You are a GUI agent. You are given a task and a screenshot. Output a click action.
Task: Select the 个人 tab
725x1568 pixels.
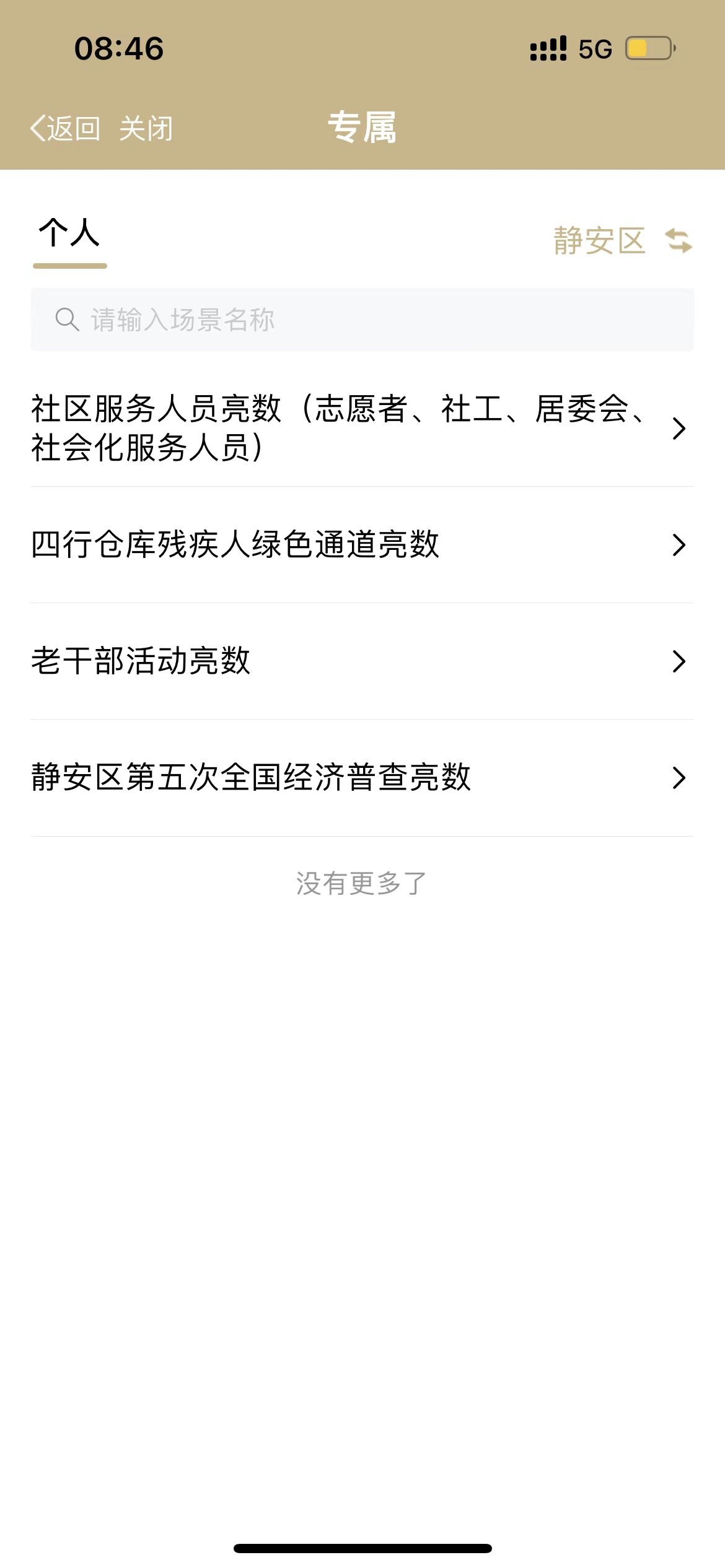pyautogui.click(x=69, y=235)
